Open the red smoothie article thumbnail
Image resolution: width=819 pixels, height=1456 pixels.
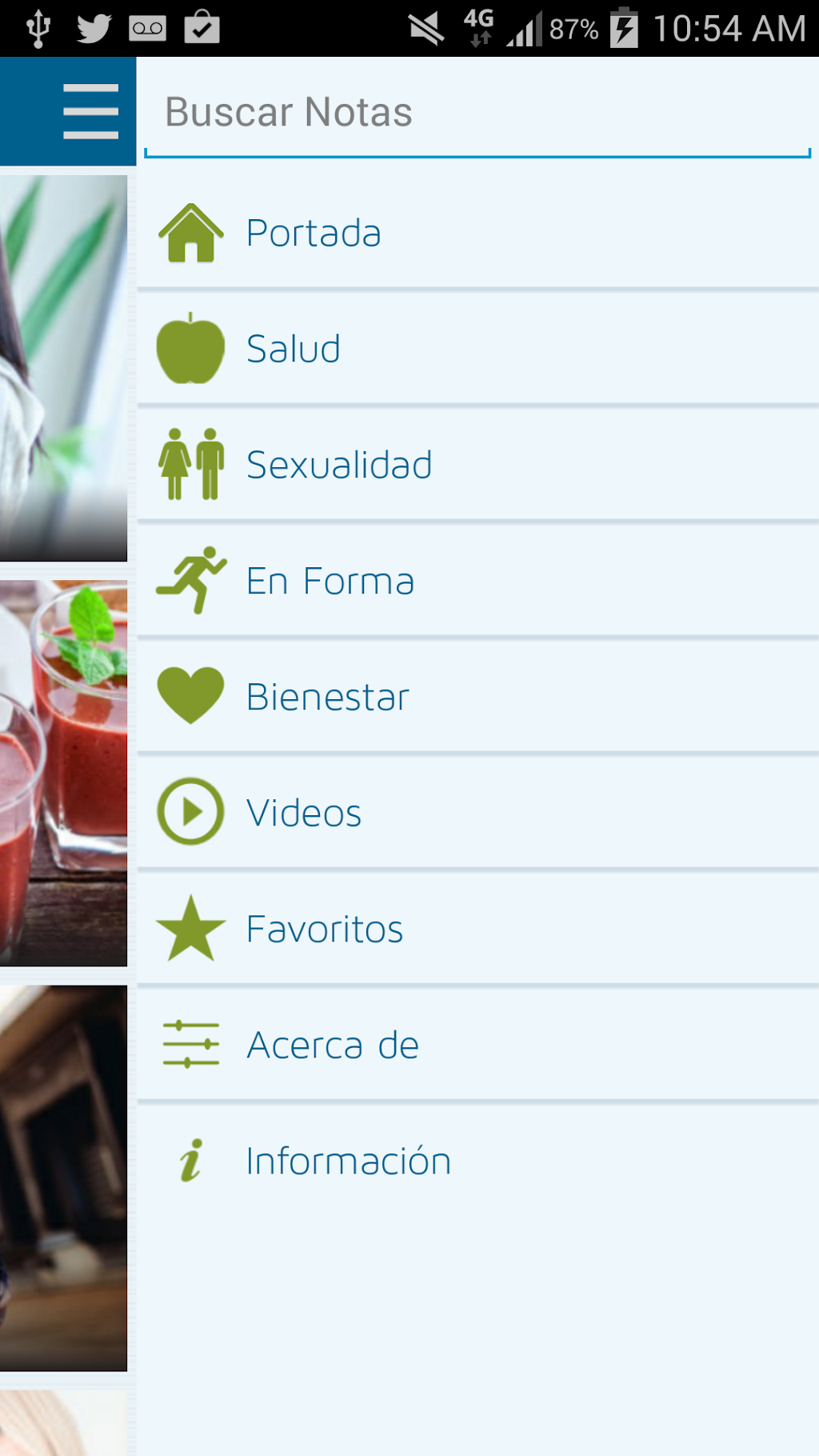63,773
